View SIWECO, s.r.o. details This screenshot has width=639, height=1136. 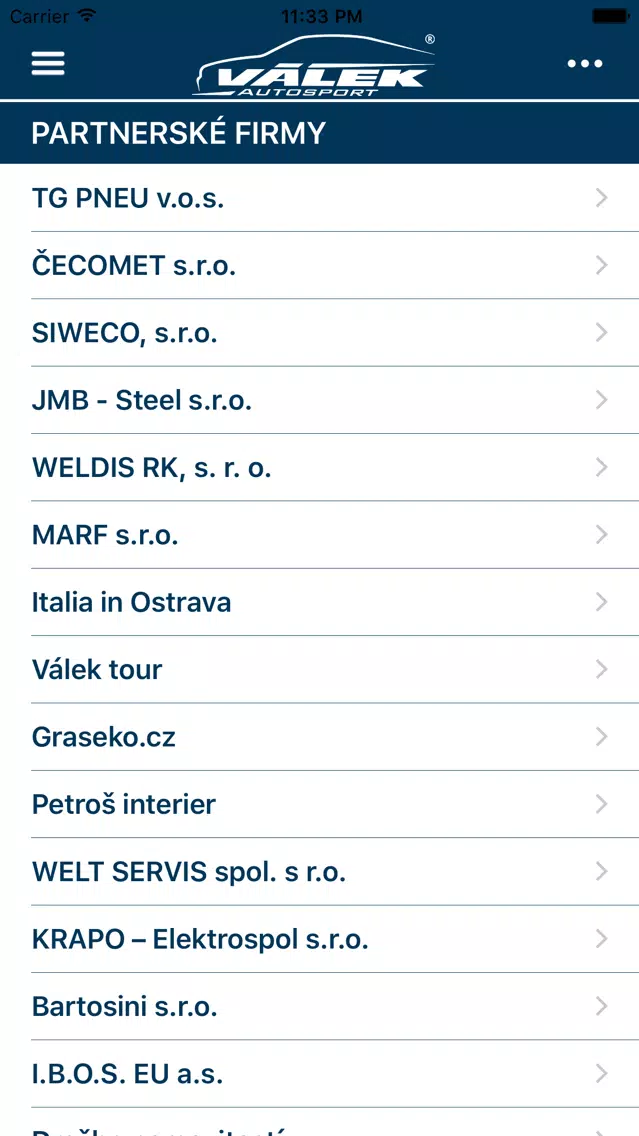[x=320, y=333]
